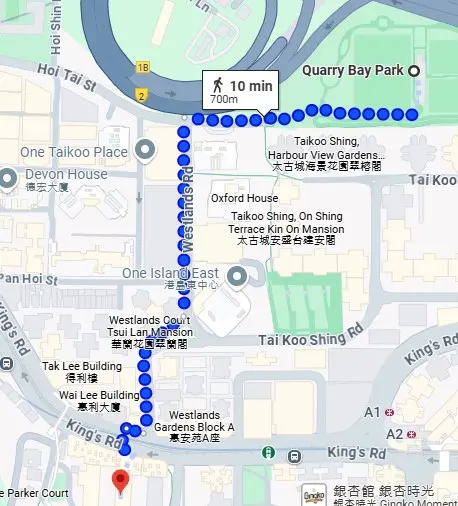Tap the bus stop icon on King's Rd
Viewport: 458px width, 506px height.
[x=294, y=456]
